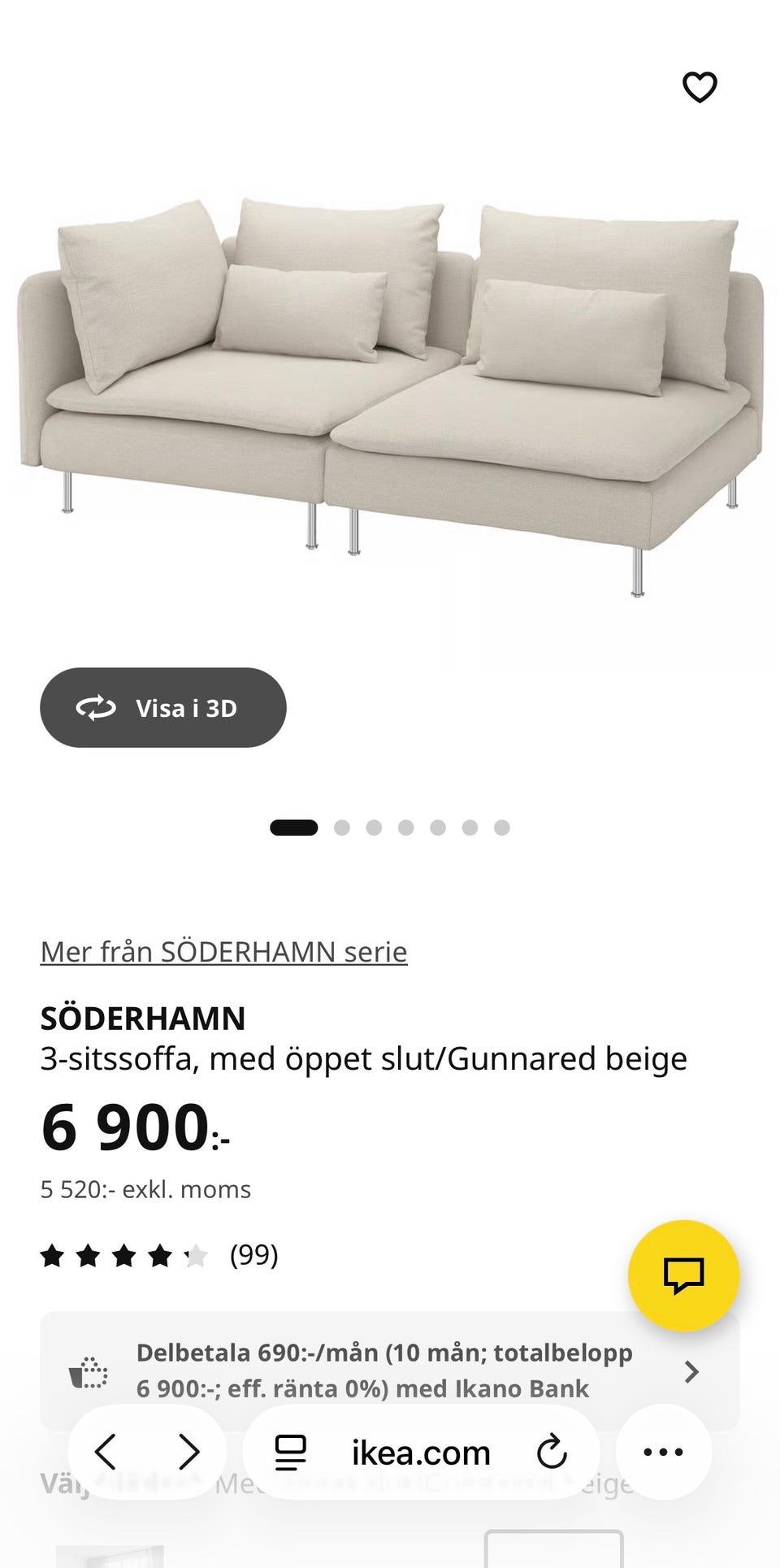Tap the SÖDERHAMN sofa product image
780x1568 pixels.
tap(390, 382)
